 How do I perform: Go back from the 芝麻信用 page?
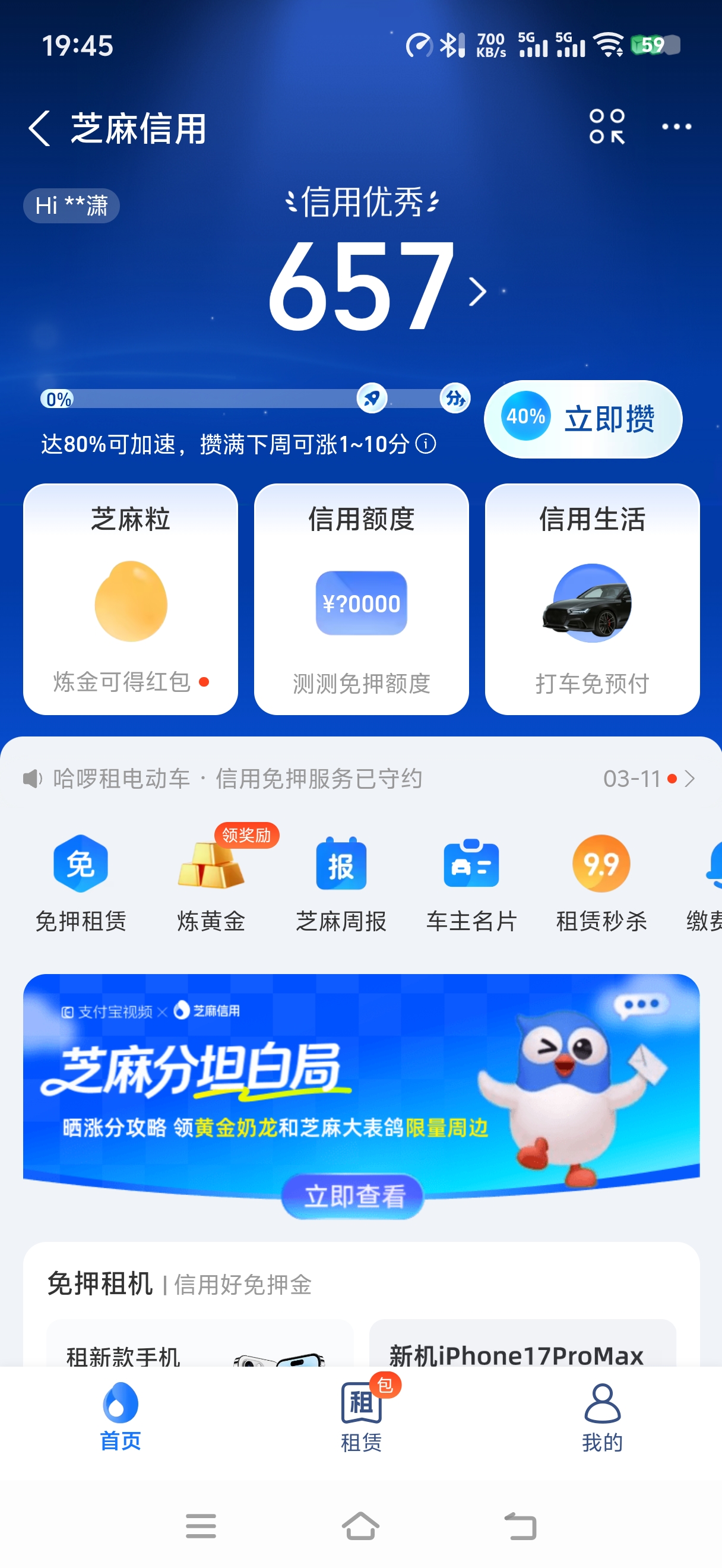(x=40, y=128)
